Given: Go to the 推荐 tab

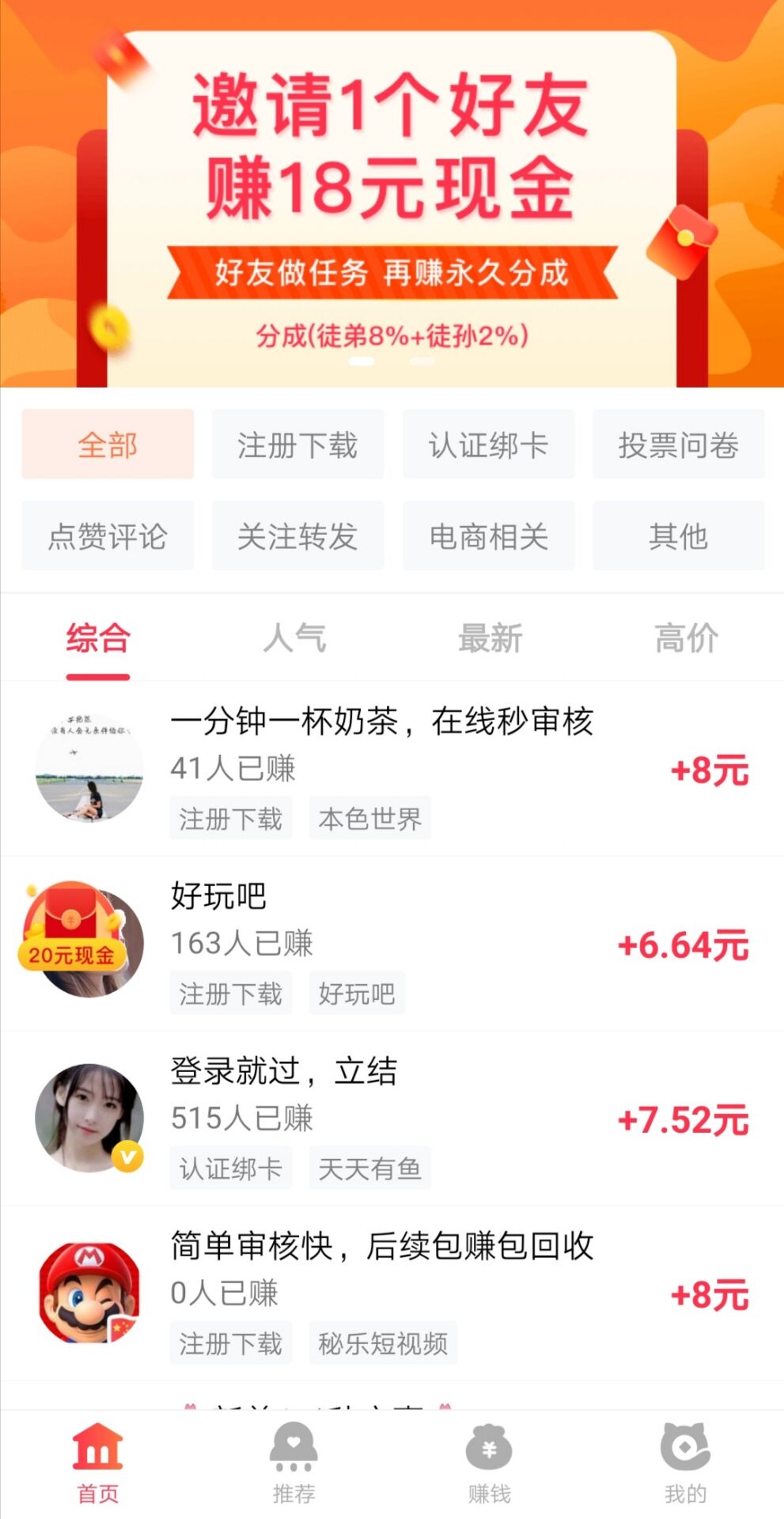Looking at the screenshot, I should (x=294, y=1462).
